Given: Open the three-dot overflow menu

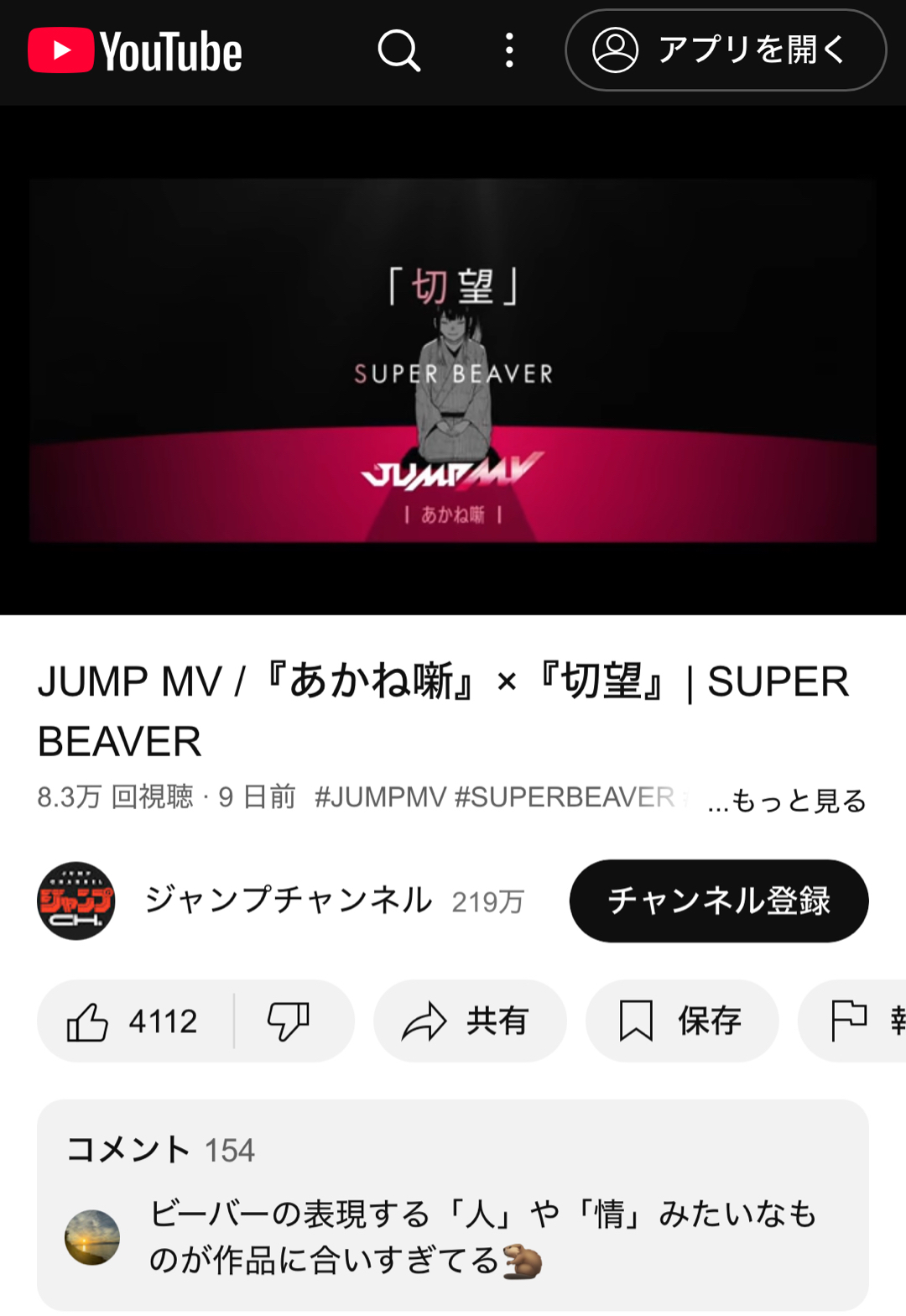Looking at the screenshot, I should click(509, 50).
